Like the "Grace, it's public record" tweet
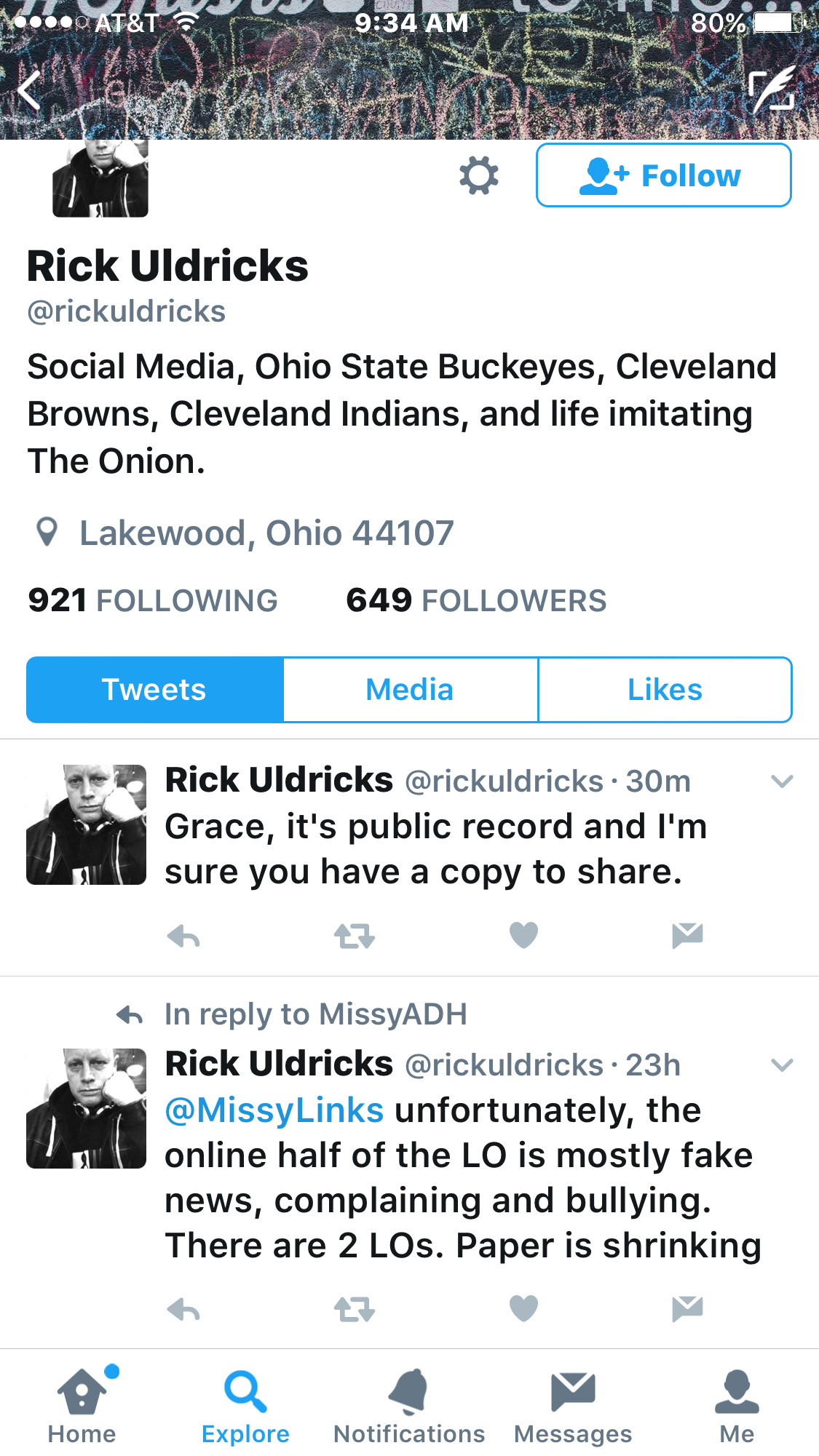Viewport: 819px width, 1456px height. click(x=523, y=936)
